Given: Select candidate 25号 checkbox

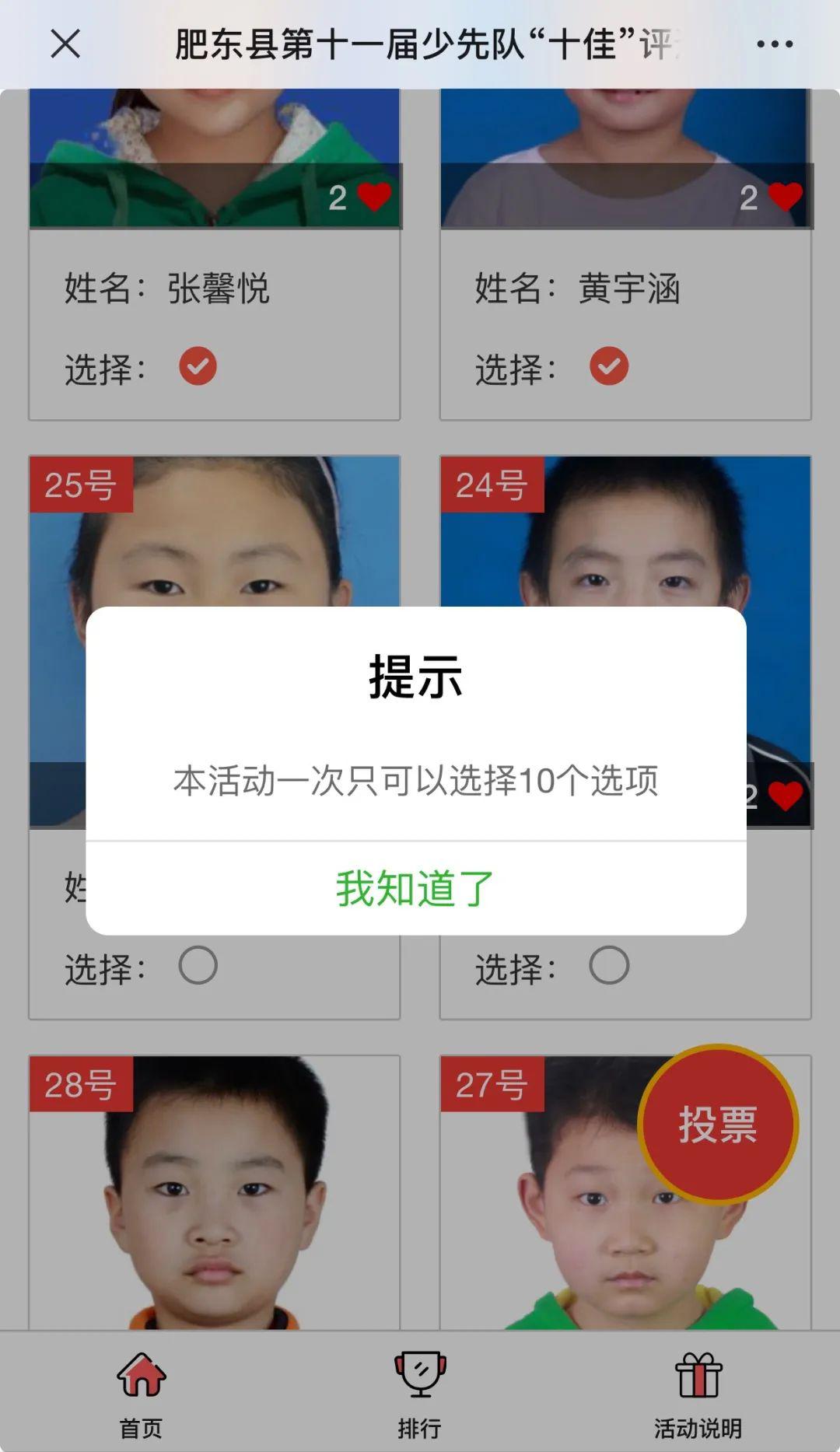Looking at the screenshot, I should (x=198, y=966).
